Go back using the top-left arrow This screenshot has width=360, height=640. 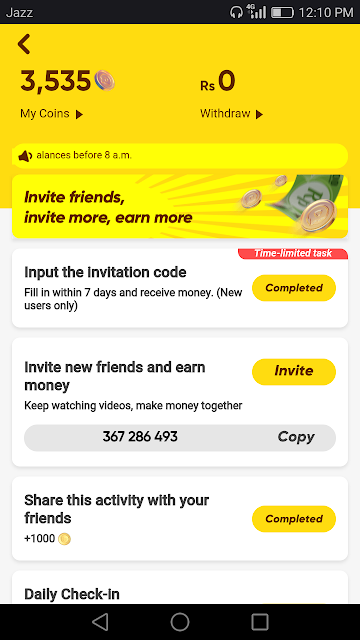coord(24,44)
